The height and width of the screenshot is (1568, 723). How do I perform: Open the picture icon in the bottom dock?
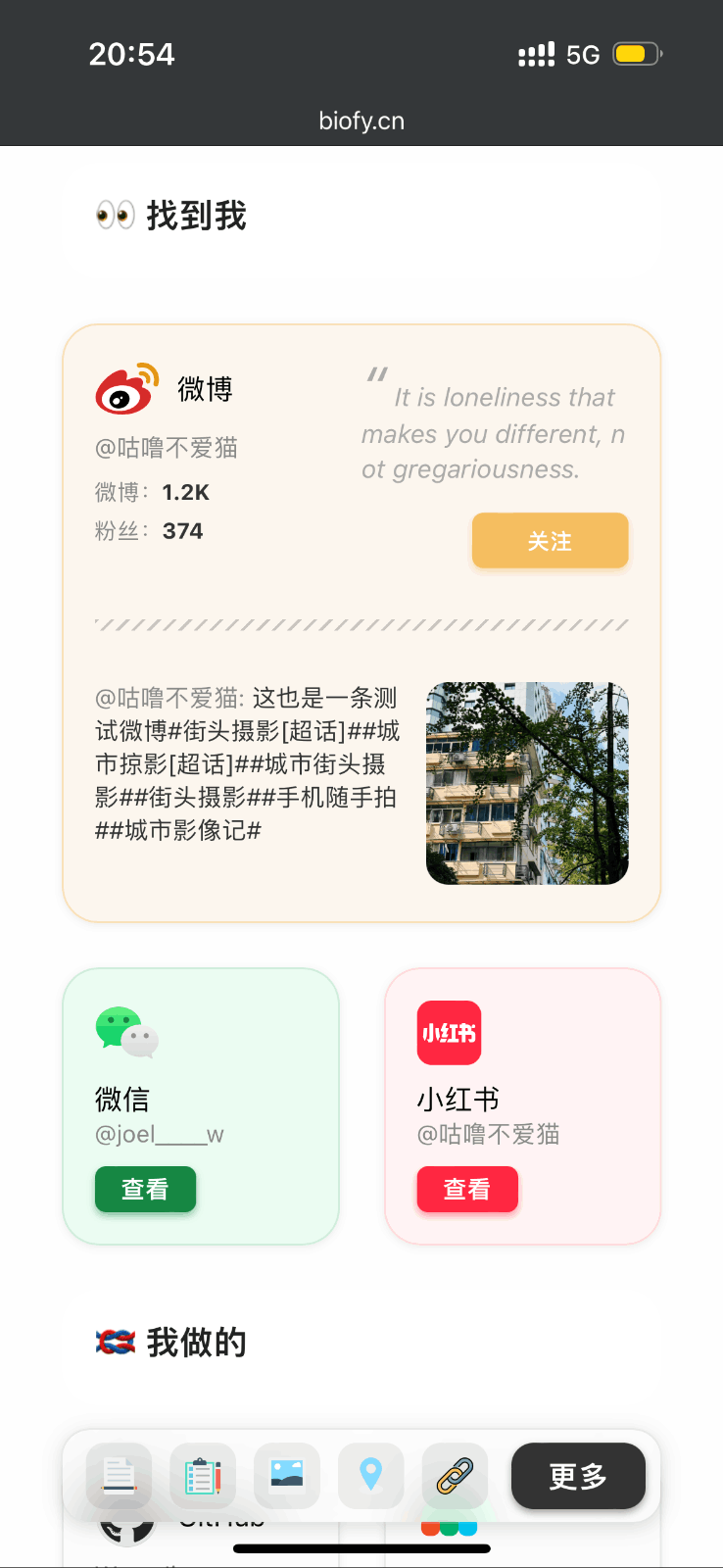click(x=287, y=1476)
